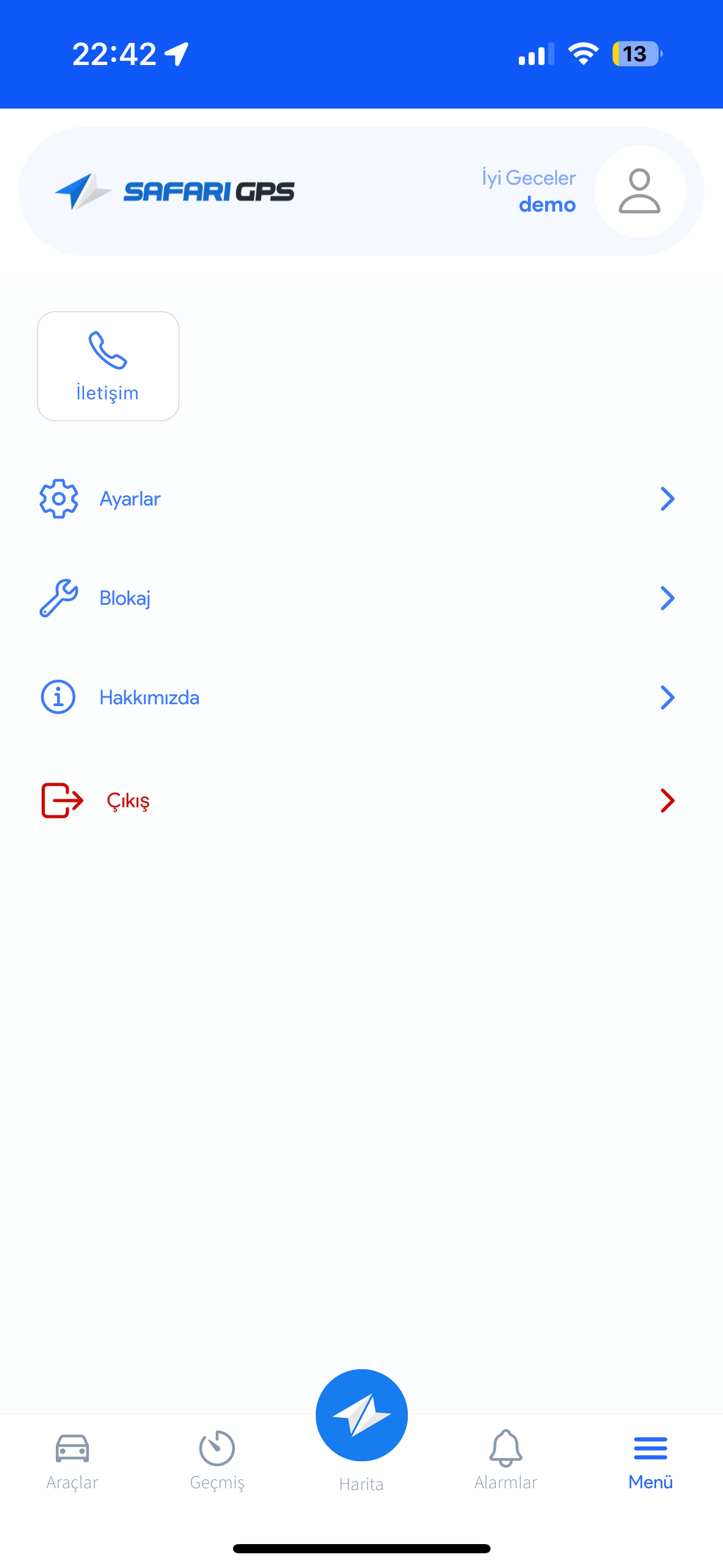Viewport: 723px width, 1568px height.
Task: Switch to the Araçlar tab
Action: [72, 1461]
